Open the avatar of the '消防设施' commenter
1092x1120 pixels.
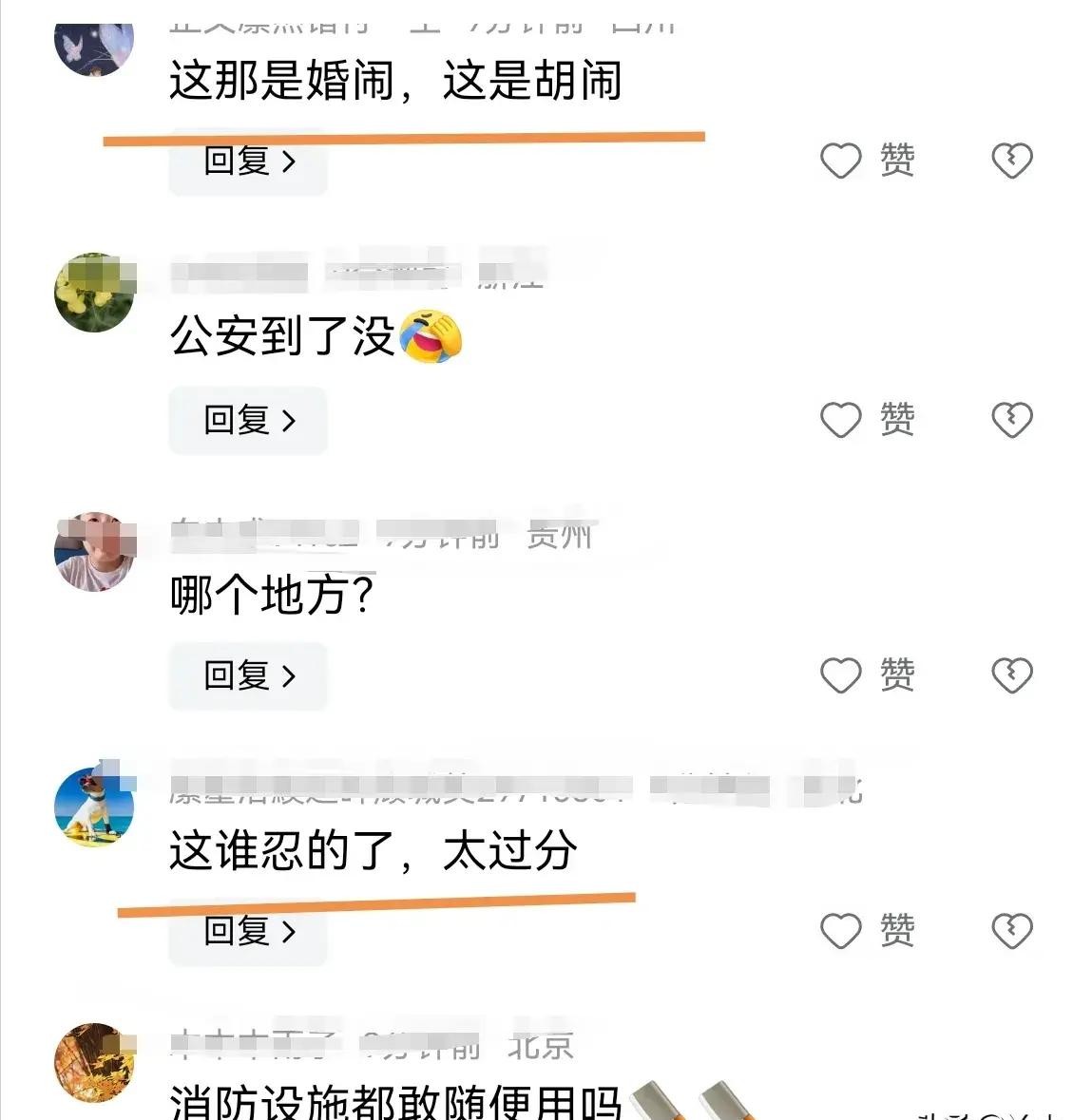pyautogui.click(x=93, y=1062)
